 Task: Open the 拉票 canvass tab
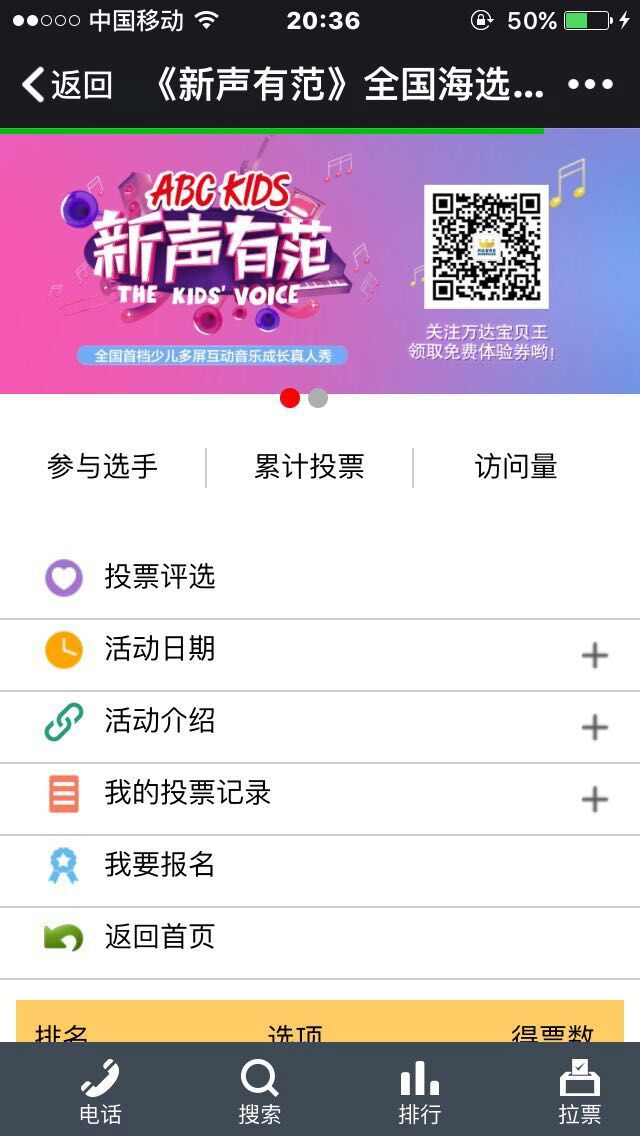coord(579,1091)
